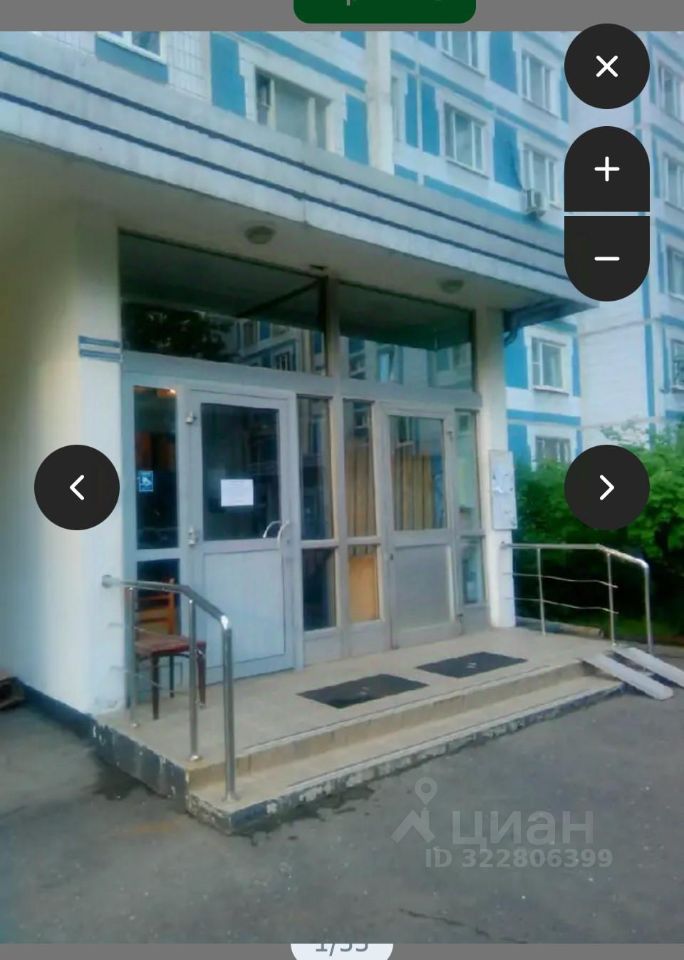
Task: Tap the green button at the top
Action: point(384,9)
